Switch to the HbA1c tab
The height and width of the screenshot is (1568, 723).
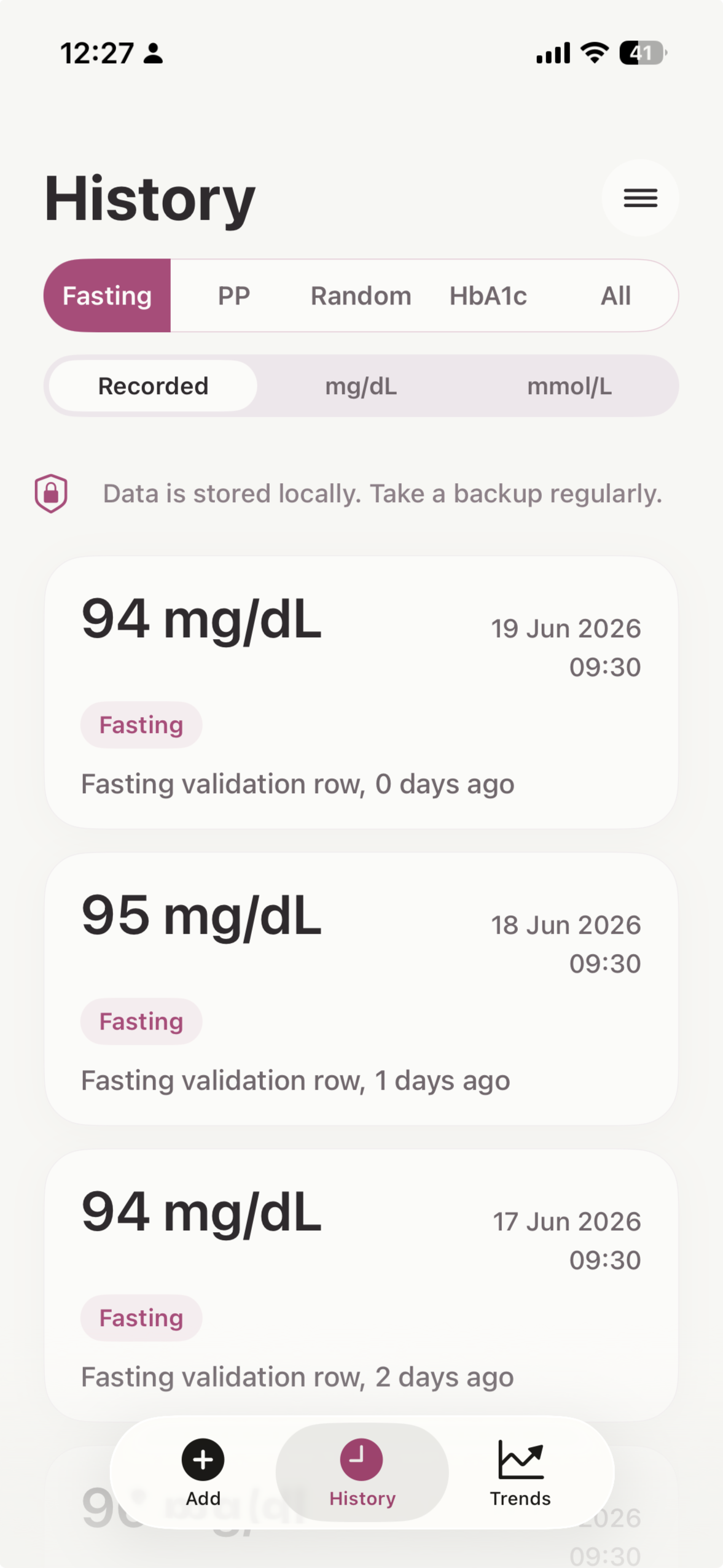(488, 296)
